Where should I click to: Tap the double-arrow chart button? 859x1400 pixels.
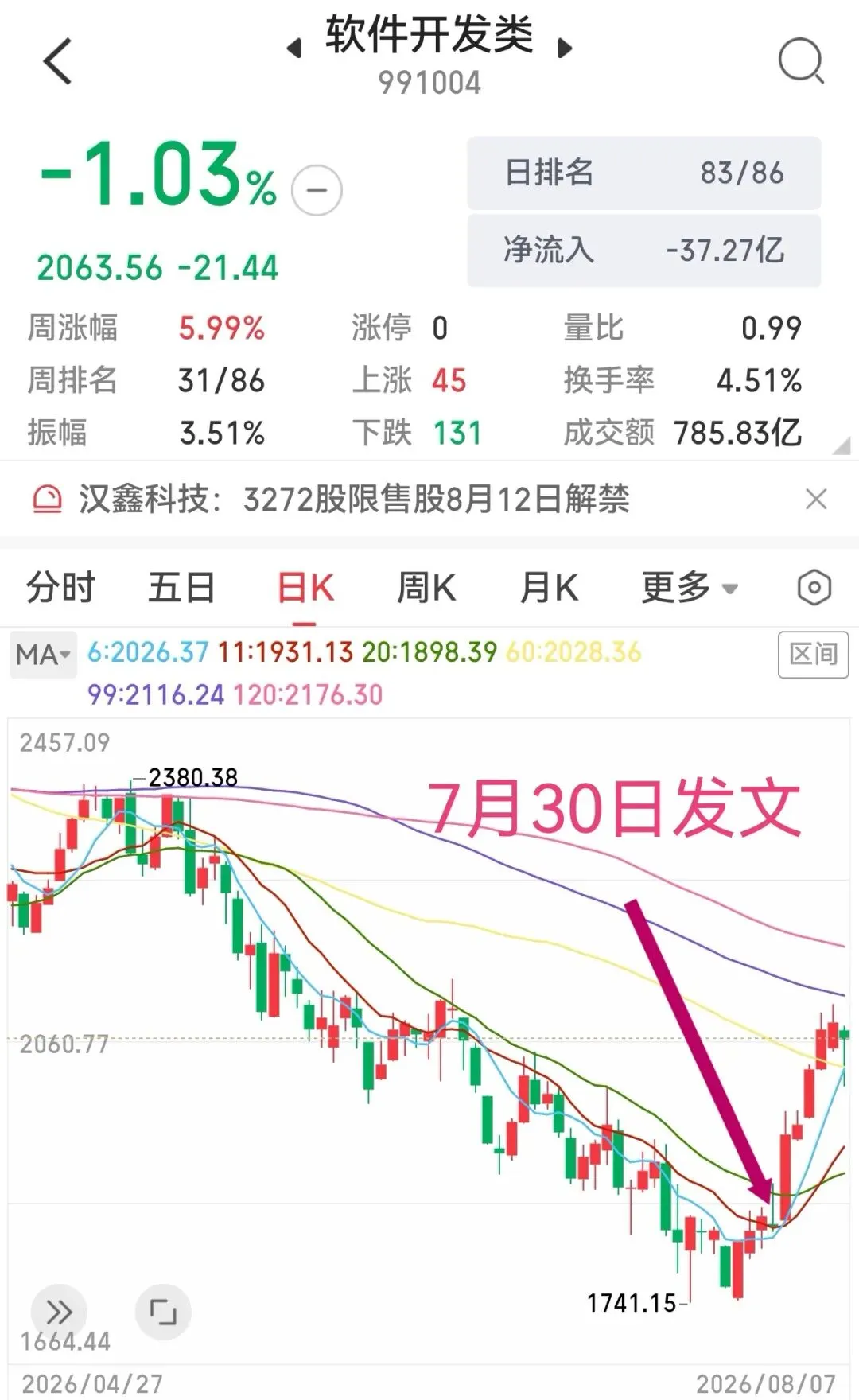[59, 1312]
